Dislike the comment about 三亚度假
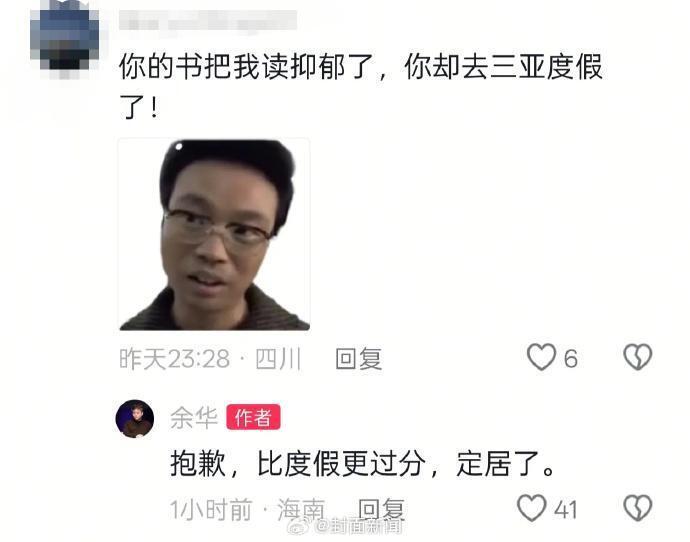Image resolution: width=690 pixels, height=542 pixels. click(x=637, y=358)
